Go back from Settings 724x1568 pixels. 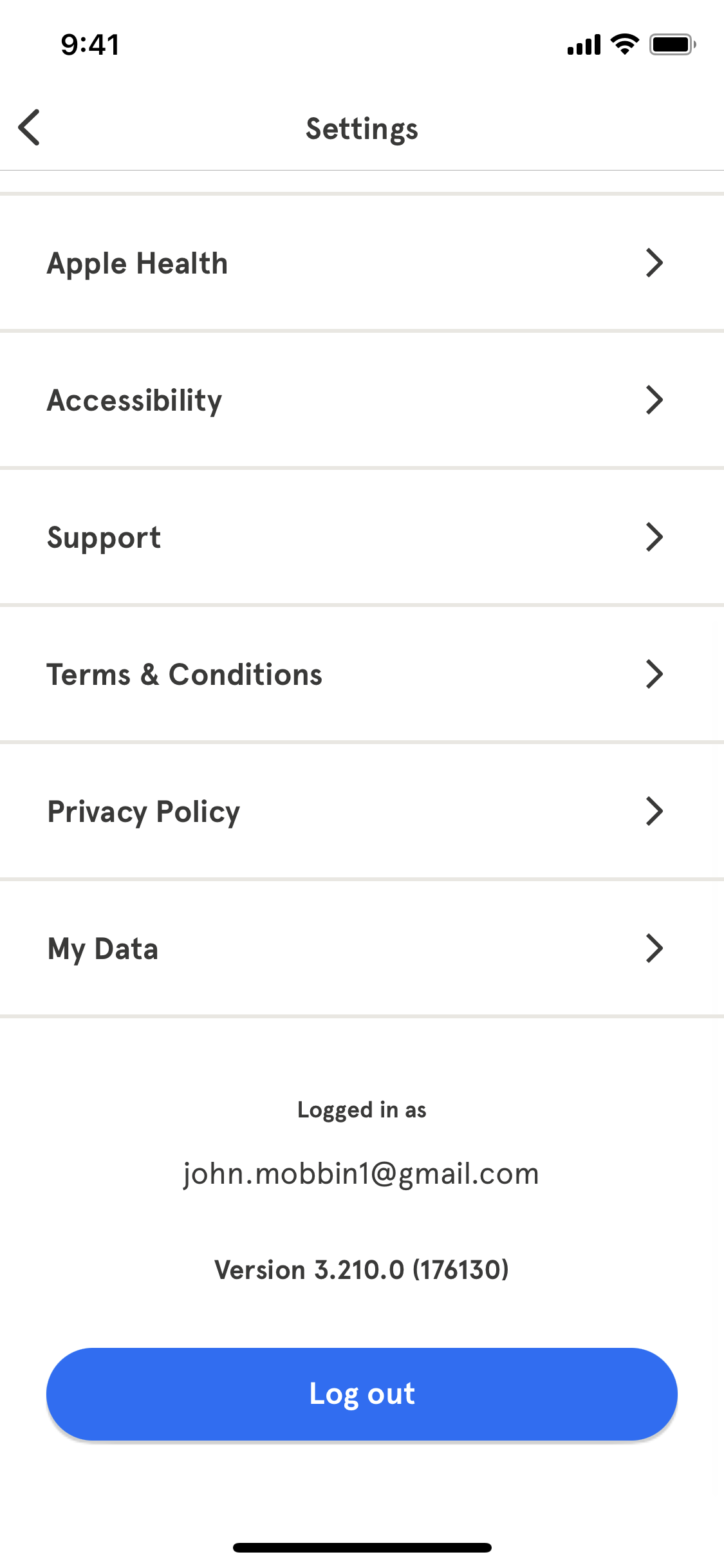coord(30,127)
